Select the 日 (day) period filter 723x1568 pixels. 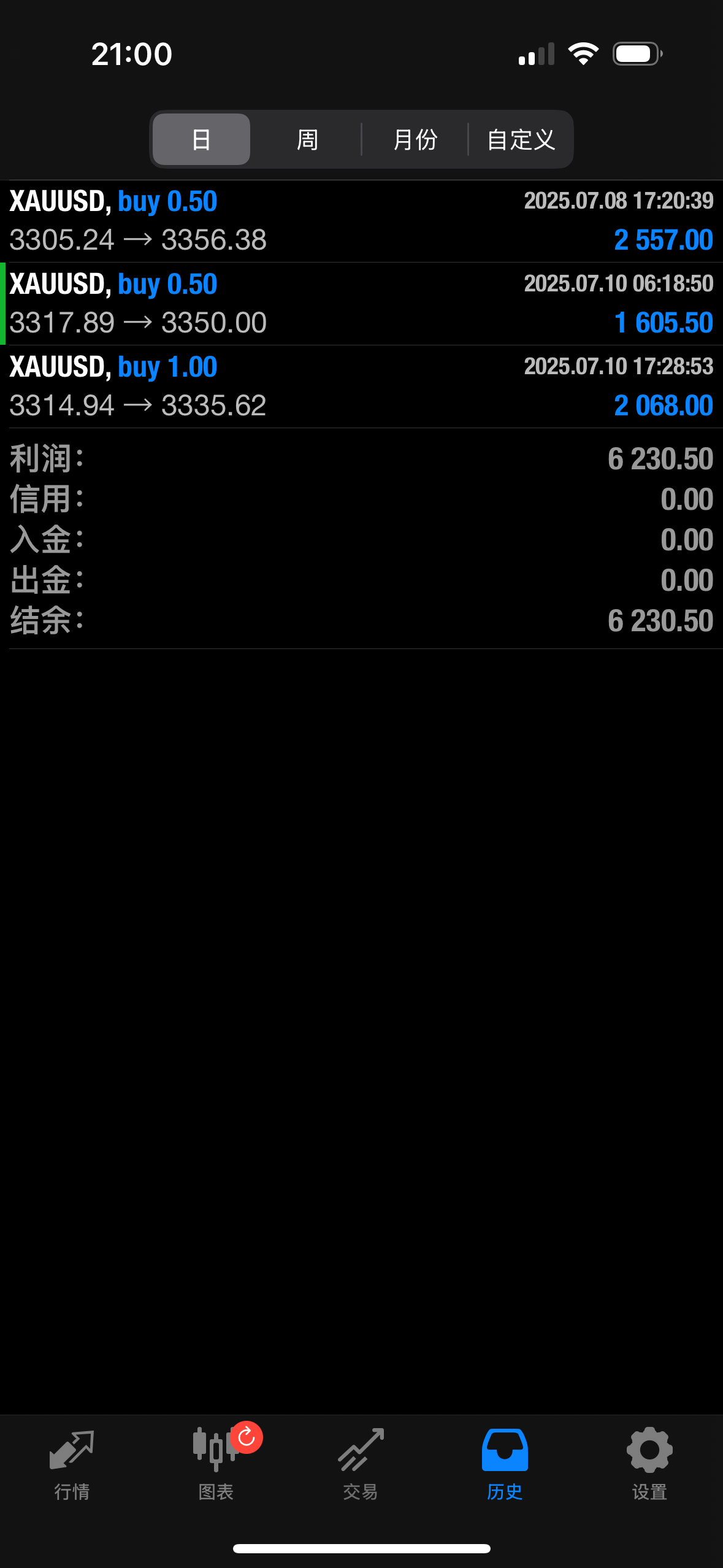coord(201,139)
